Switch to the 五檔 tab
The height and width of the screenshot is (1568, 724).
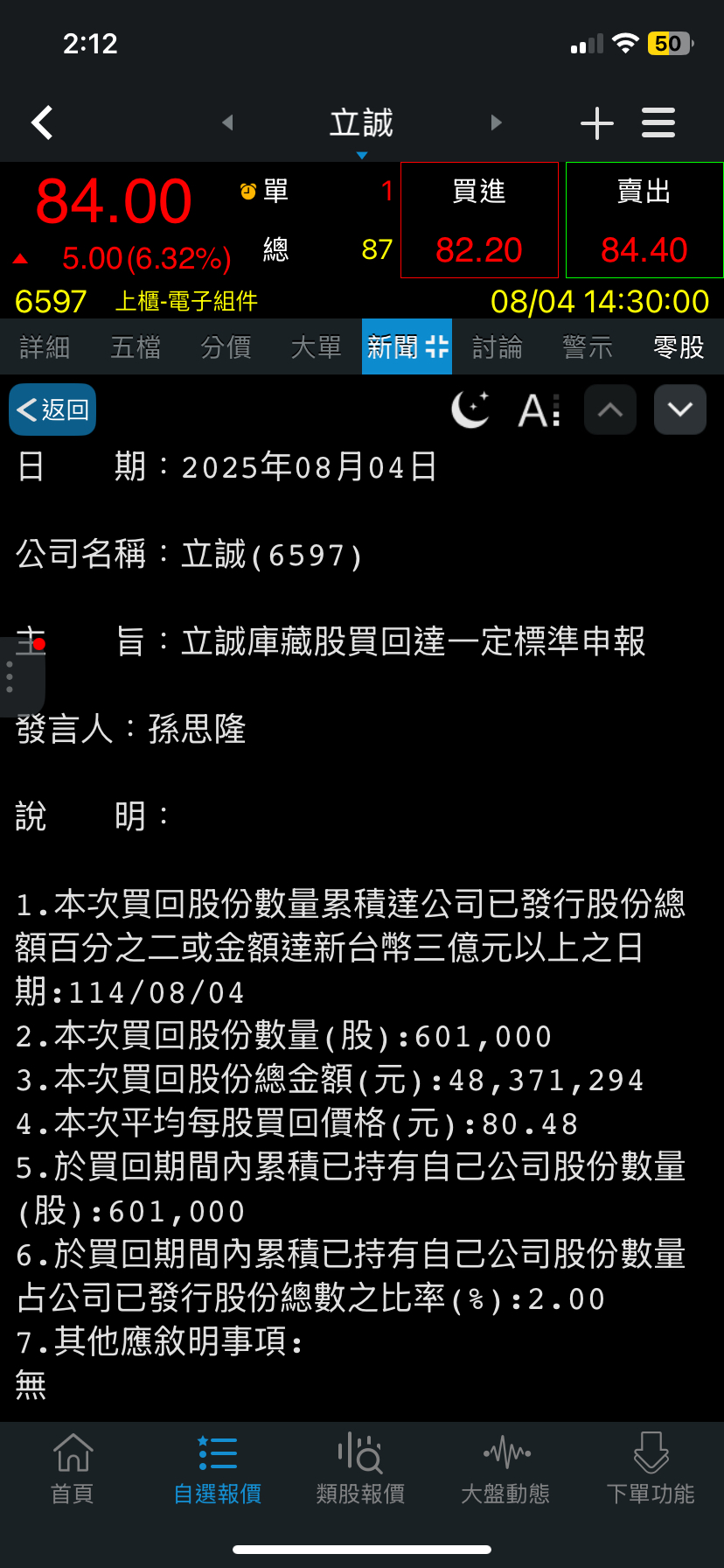[136, 347]
